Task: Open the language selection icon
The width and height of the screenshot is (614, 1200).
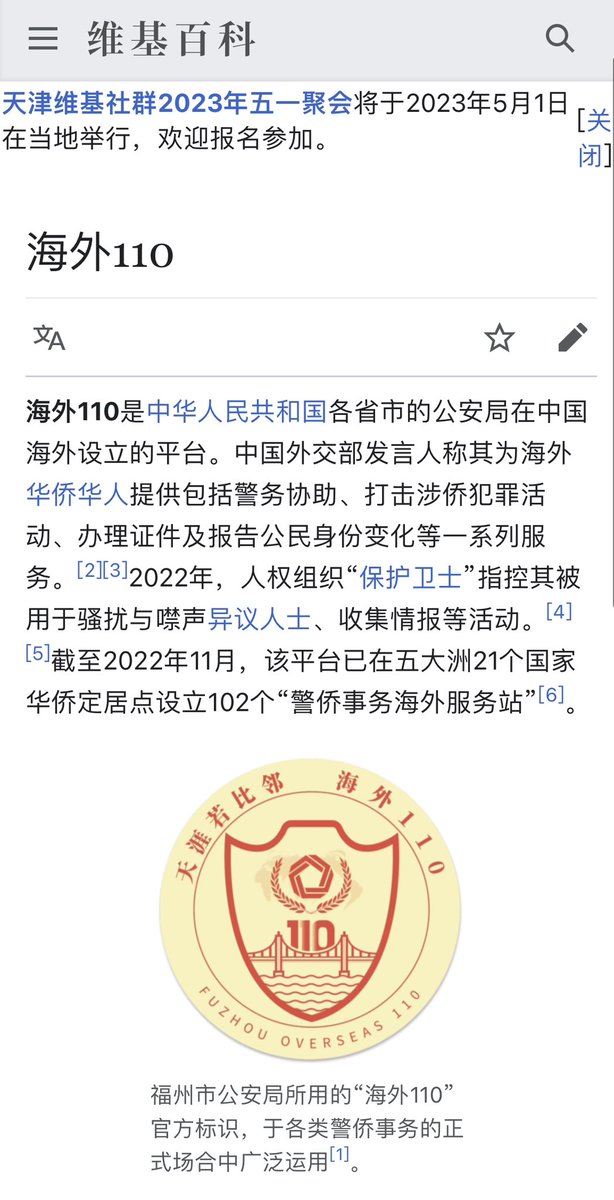Action: point(49,337)
